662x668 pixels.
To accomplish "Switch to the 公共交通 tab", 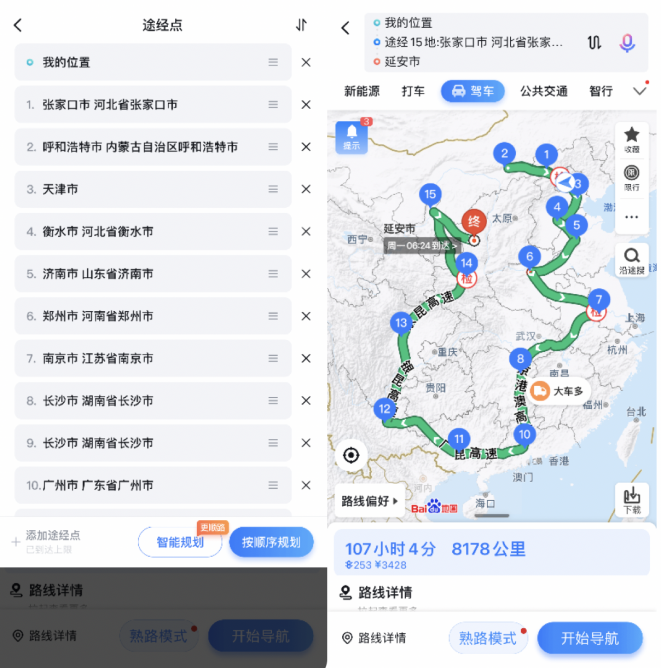I will click(x=543, y=91).
